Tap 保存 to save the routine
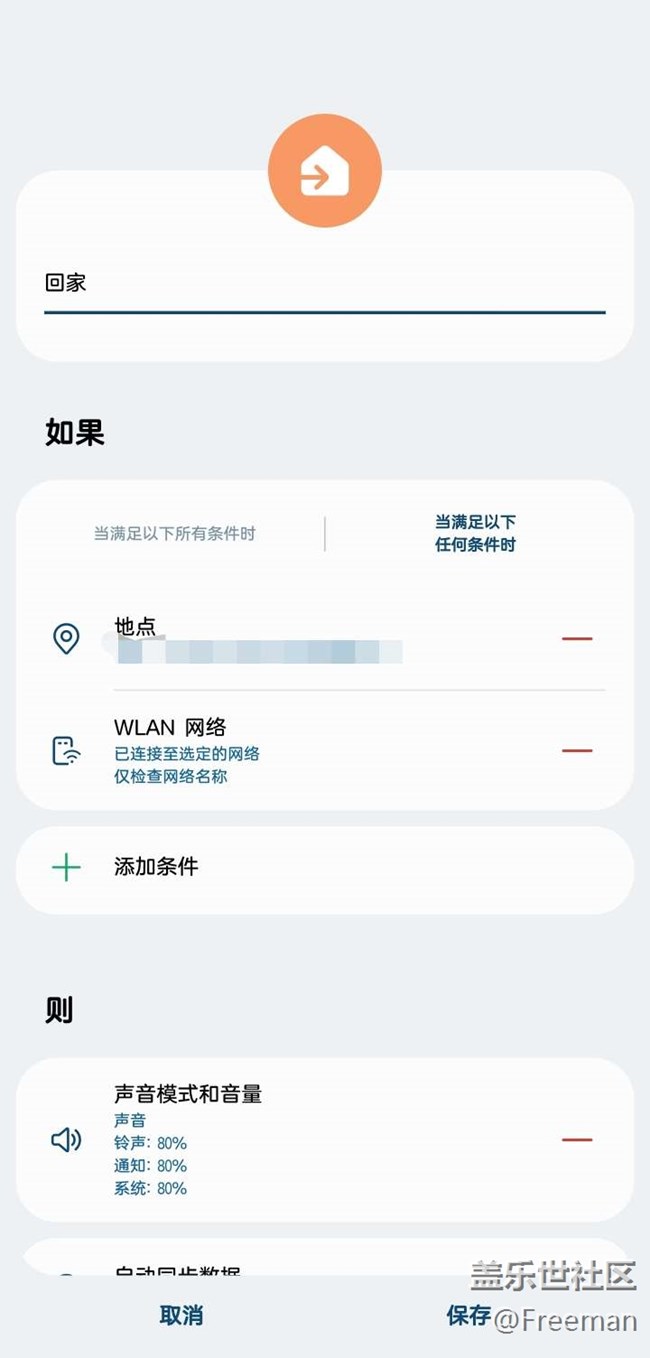 (x=468, y=1315)
